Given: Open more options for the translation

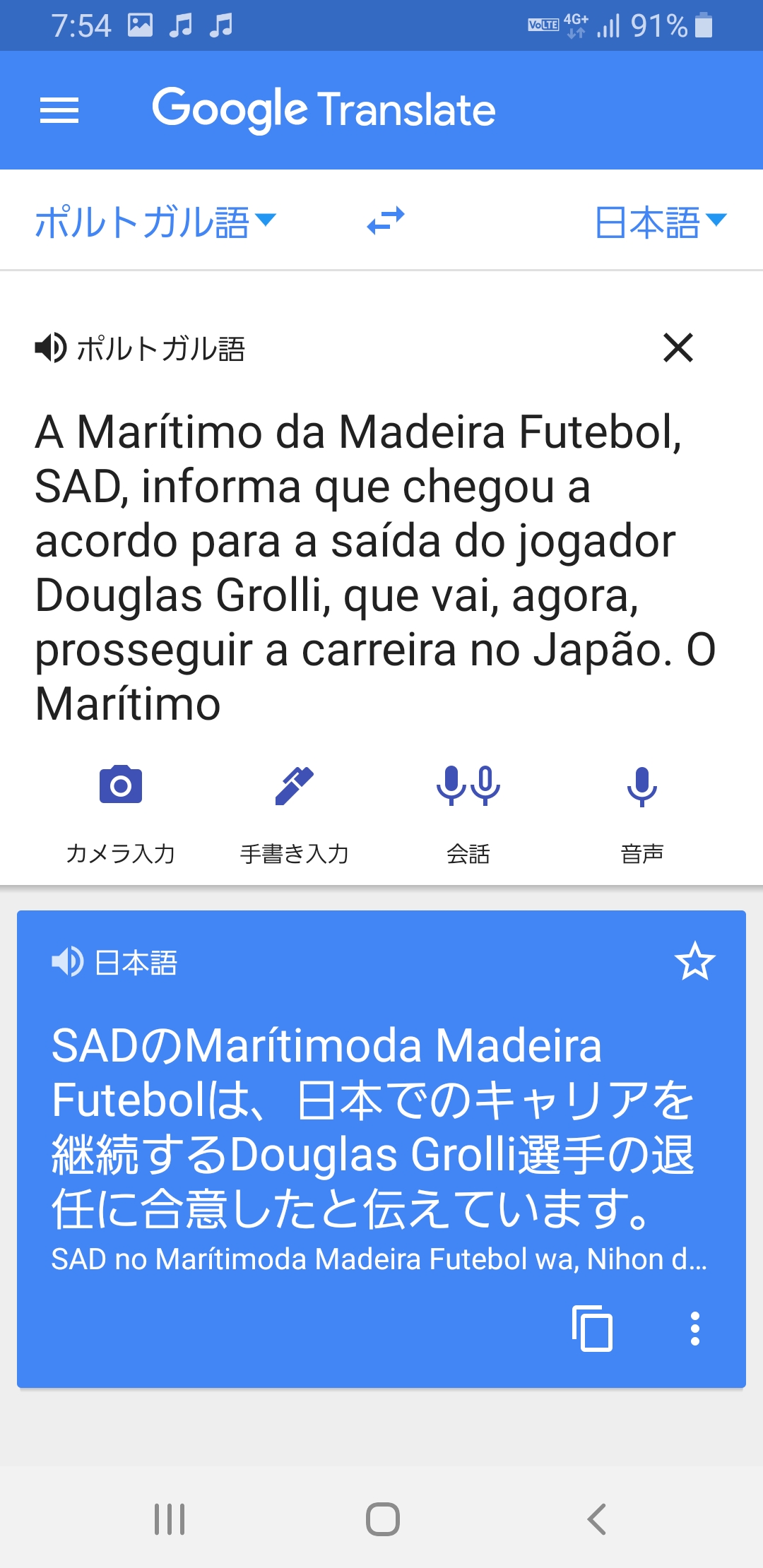Looking at the screenshot, I should (695, 1329).
